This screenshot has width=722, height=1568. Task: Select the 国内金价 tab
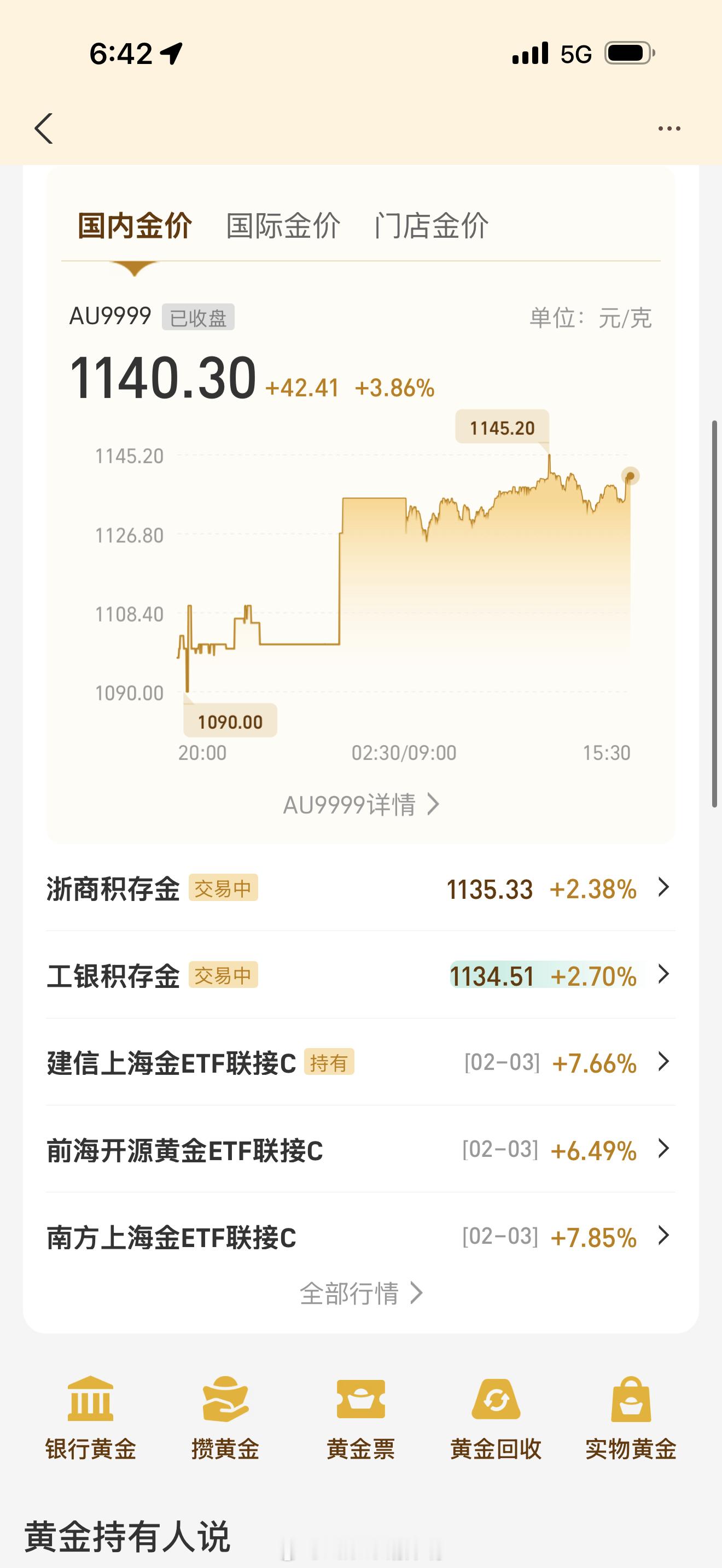click(135, 226)
